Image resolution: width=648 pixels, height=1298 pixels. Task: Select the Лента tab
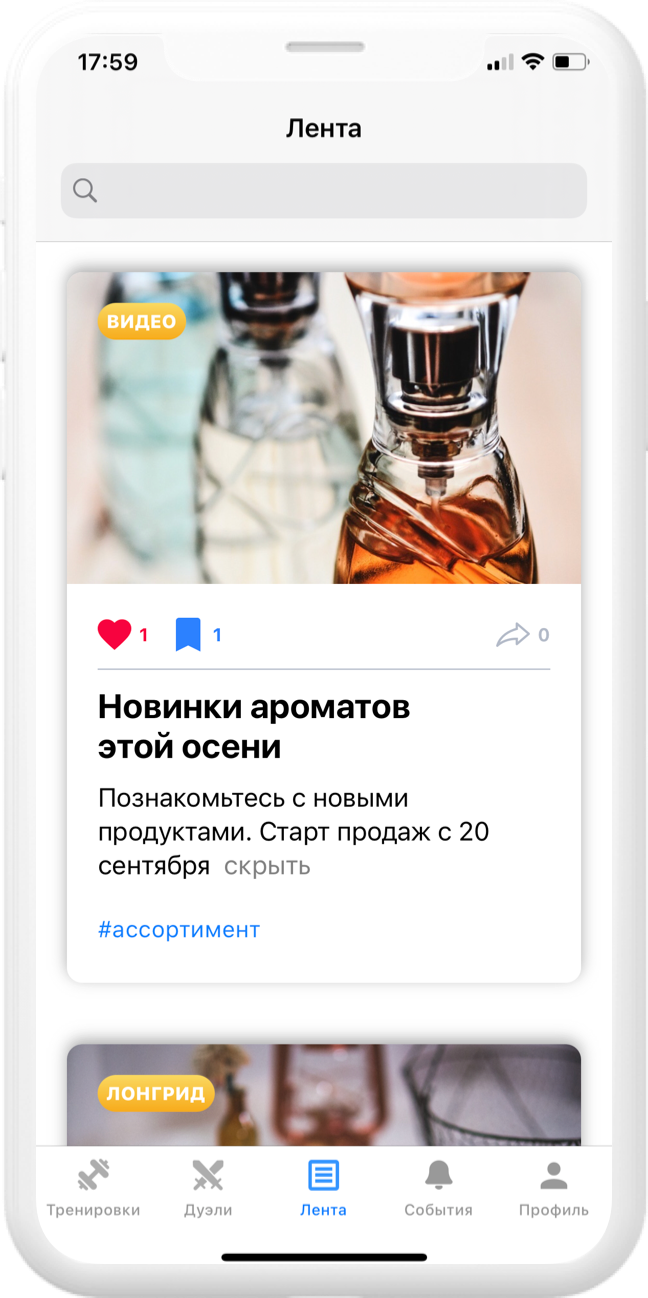(323, 1187)
